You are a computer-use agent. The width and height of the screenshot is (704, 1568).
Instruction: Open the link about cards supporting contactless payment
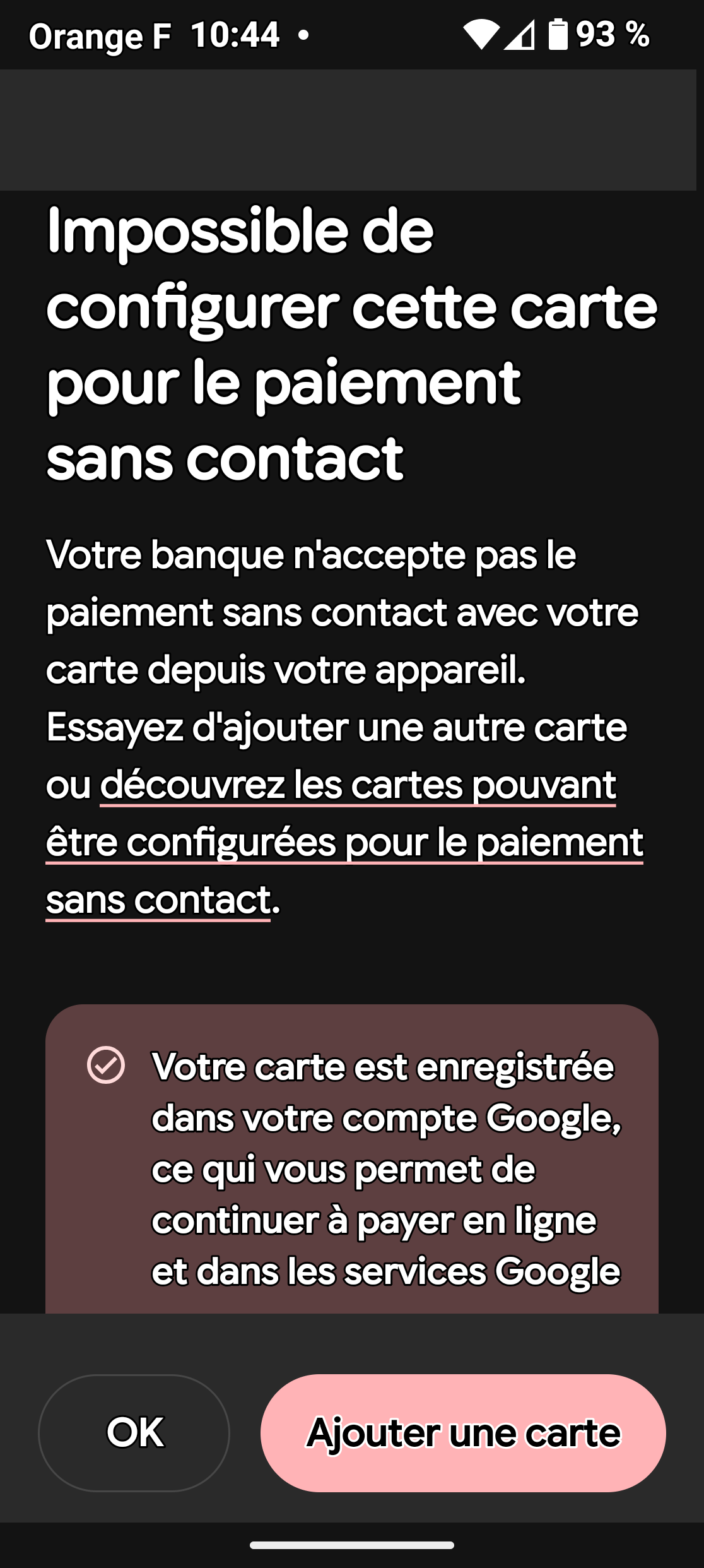pyautogui.click(x=344, y=841)
